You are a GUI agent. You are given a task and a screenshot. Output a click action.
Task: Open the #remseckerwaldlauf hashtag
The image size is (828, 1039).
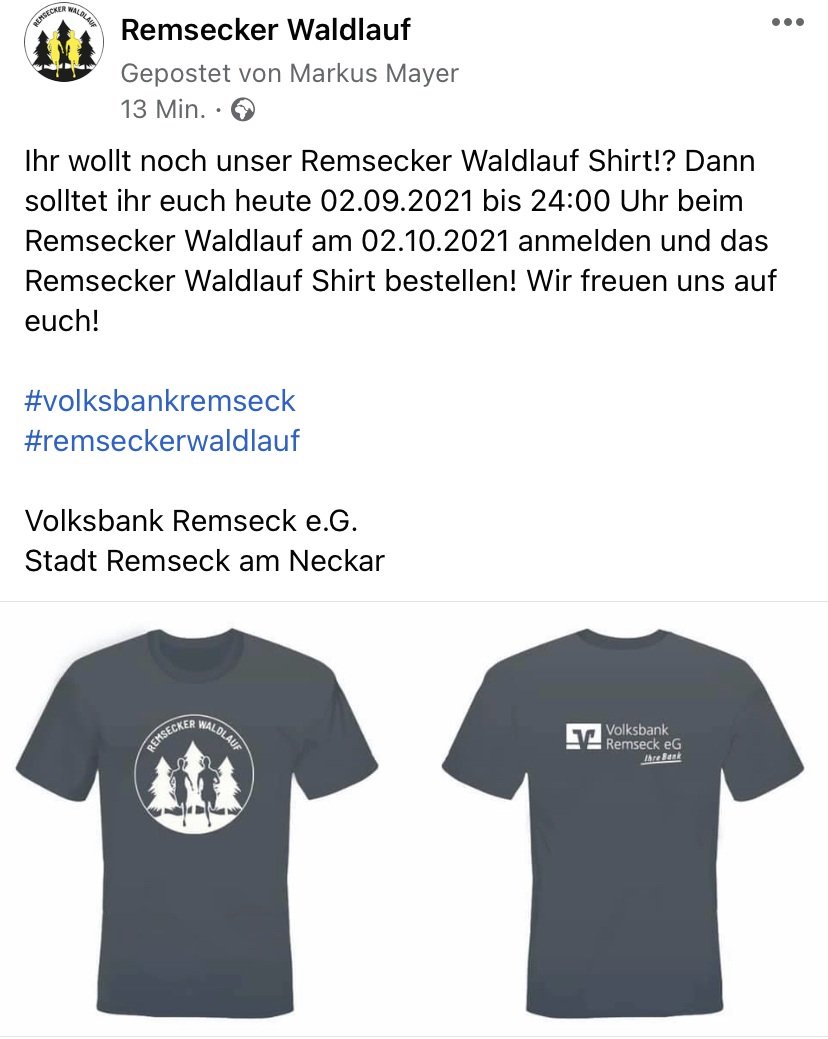tap(162, 440)
